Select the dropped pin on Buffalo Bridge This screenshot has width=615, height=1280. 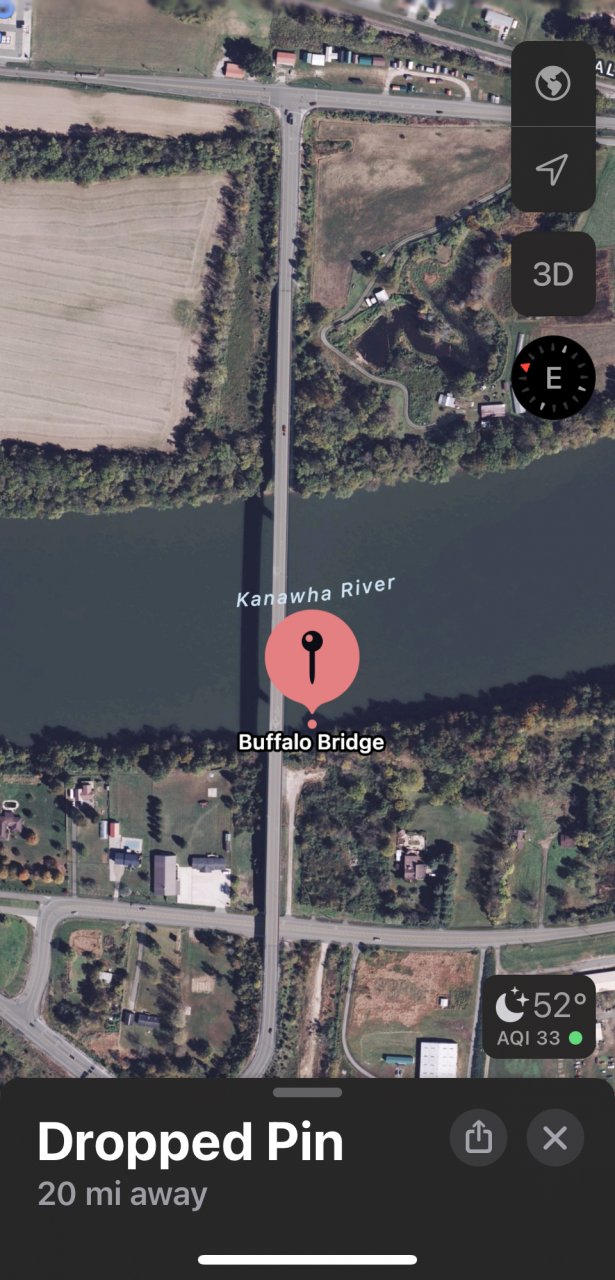point(312,658)
